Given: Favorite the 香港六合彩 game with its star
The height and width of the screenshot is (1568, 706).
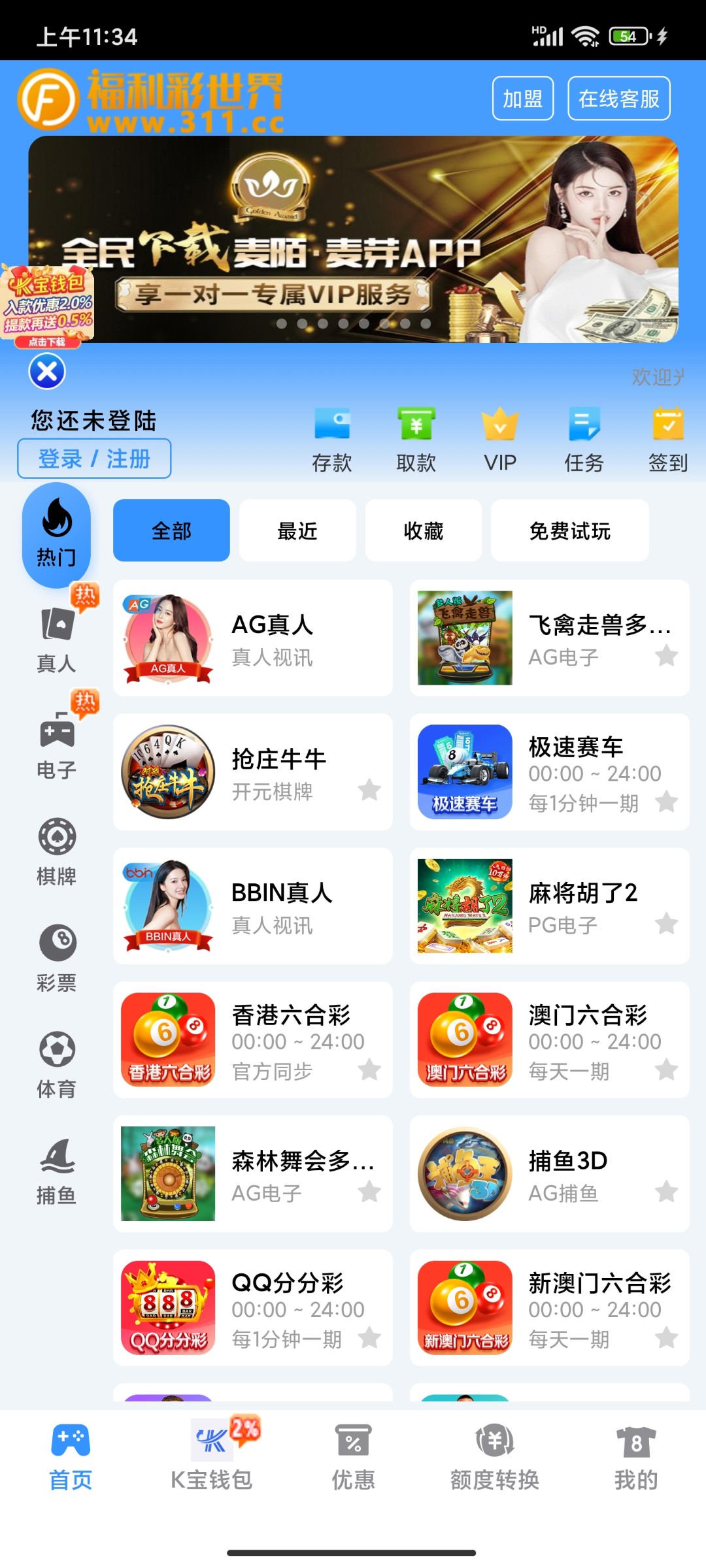Looking at the screenshot, I should pyautogui.click(x=370, y=1070).
